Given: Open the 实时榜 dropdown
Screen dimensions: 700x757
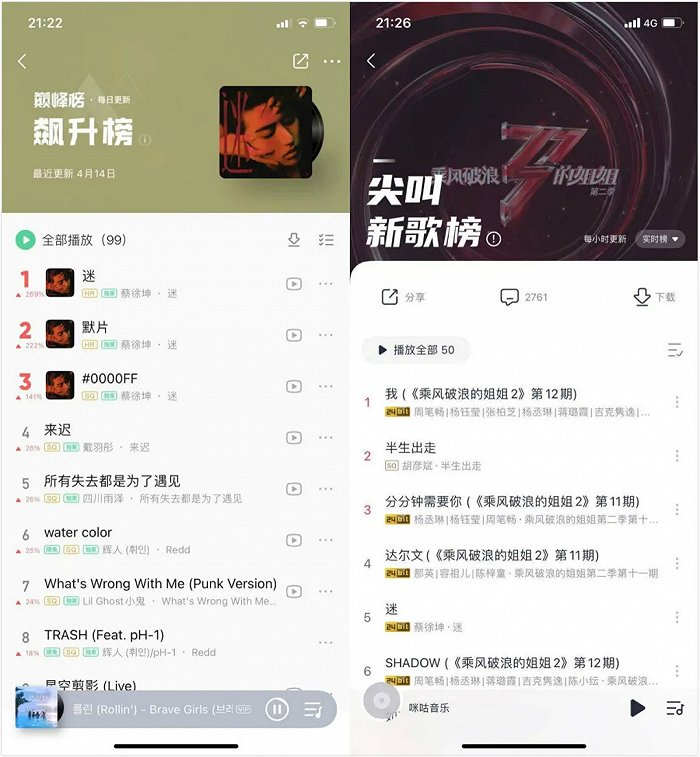Looking at the screenshot, I should pos(660,239).
